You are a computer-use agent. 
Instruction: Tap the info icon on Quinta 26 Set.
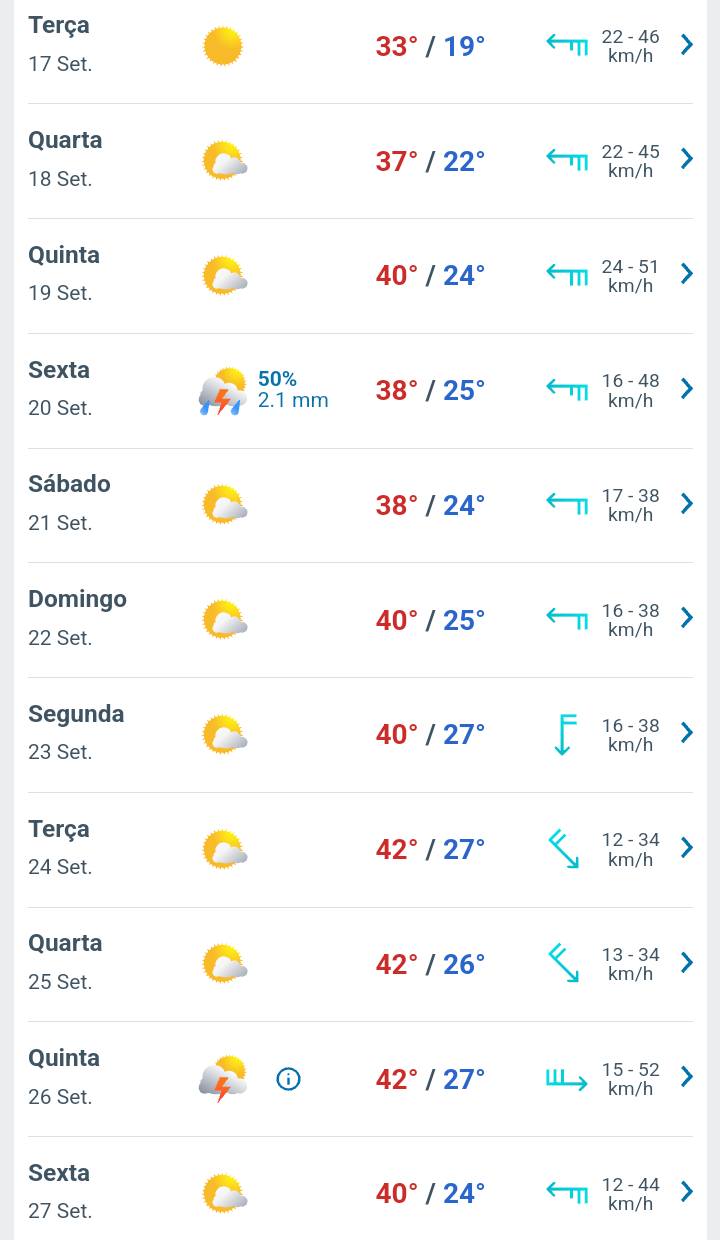point(288,1079)
